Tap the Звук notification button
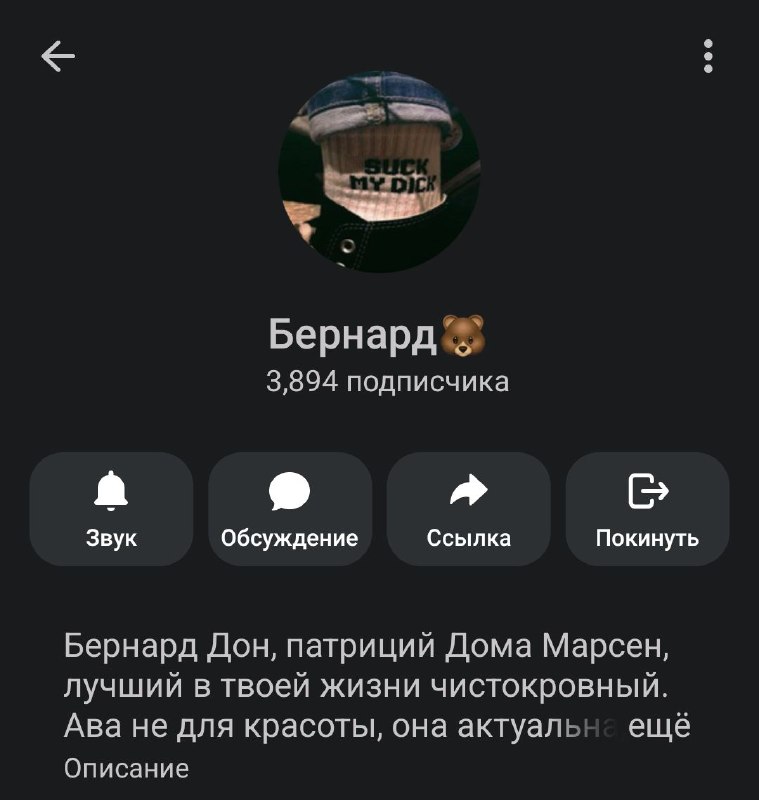759x800 pixels. click(111, 509)
